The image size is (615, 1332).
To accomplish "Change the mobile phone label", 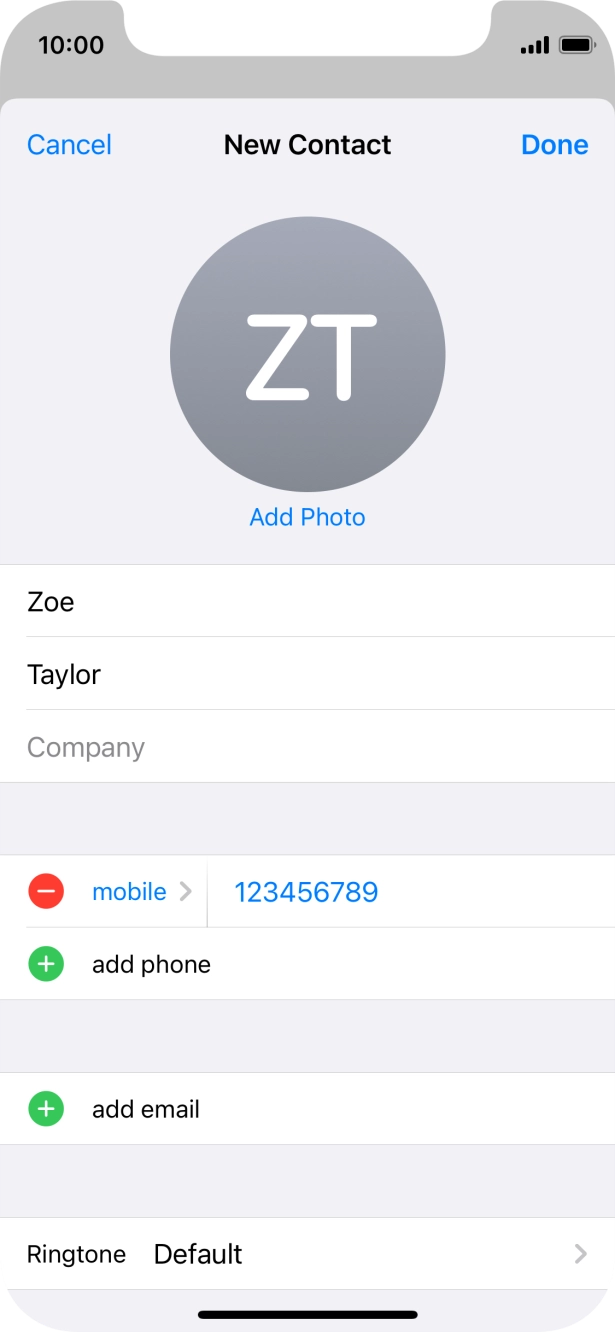I will pyautogui.click(x=141, y=892).
